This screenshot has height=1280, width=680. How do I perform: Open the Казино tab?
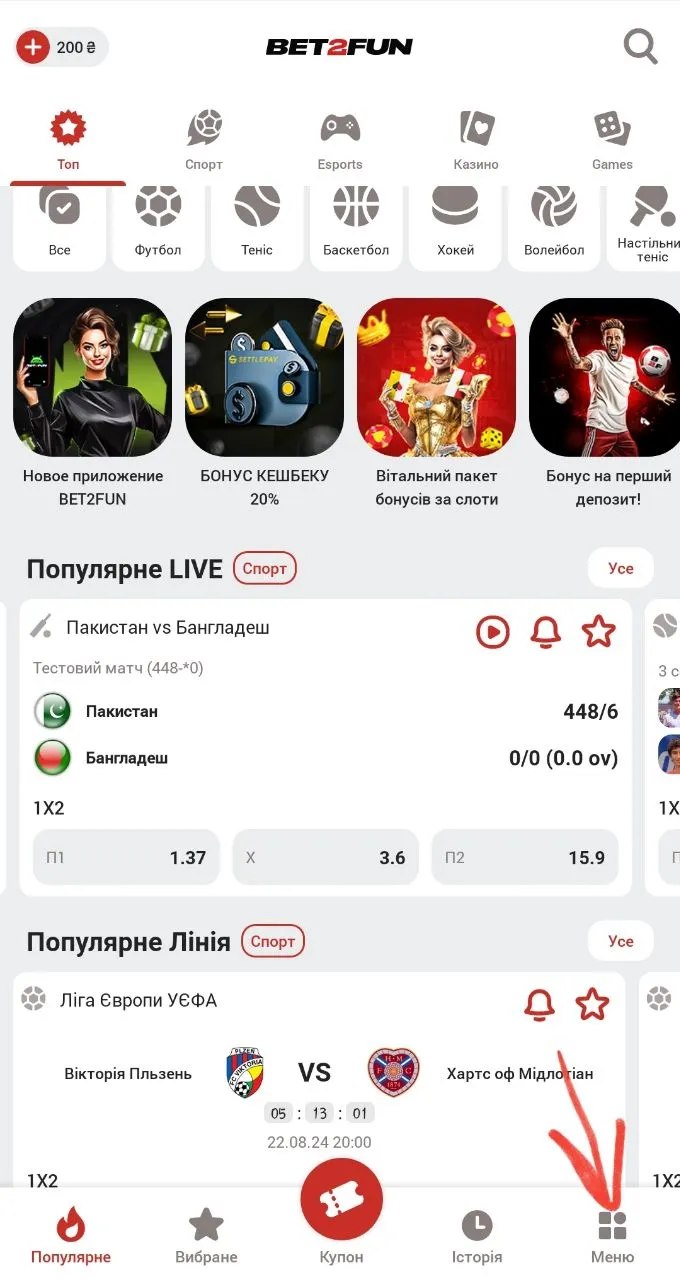tap(476, 141)
